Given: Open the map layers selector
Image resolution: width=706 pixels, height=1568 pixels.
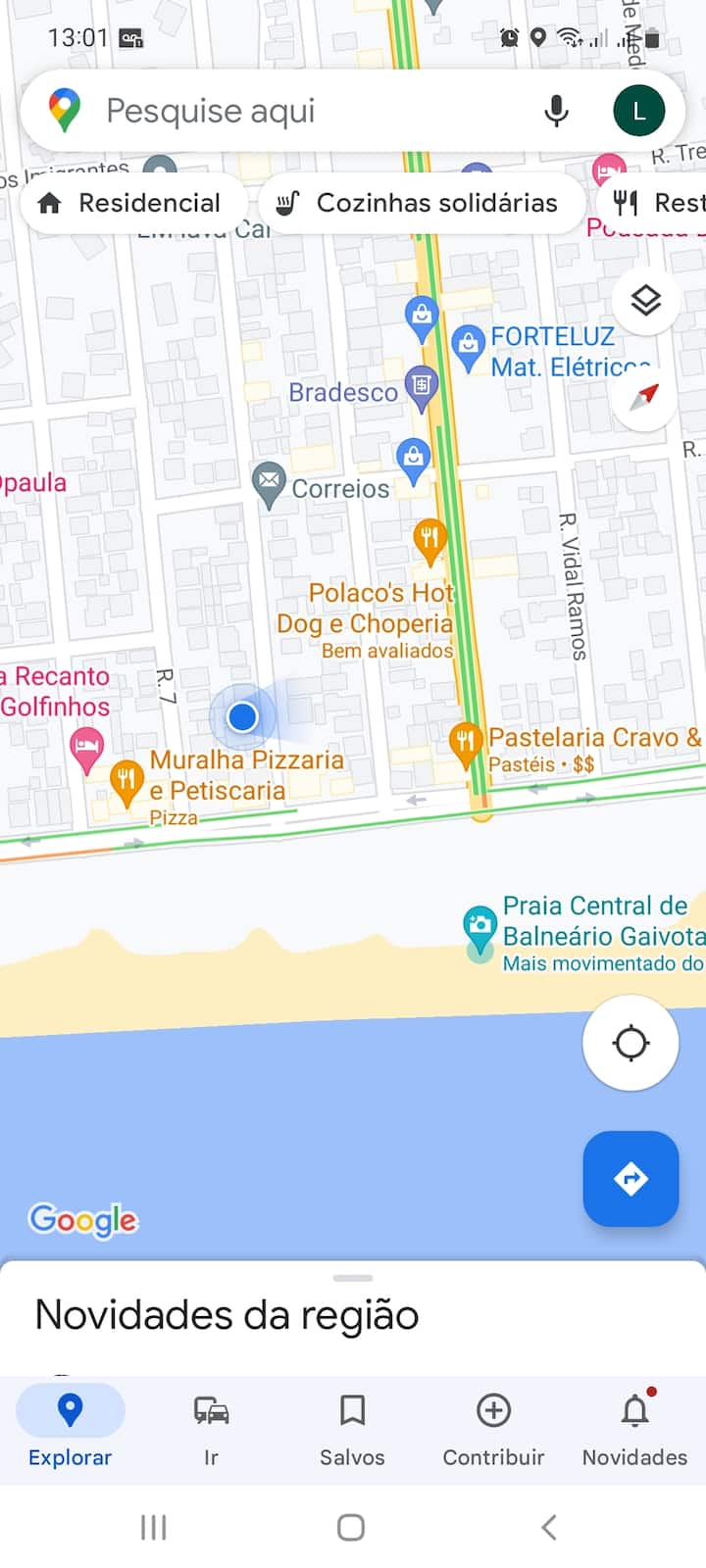Looking at the screenshot, I should (645, 300).
